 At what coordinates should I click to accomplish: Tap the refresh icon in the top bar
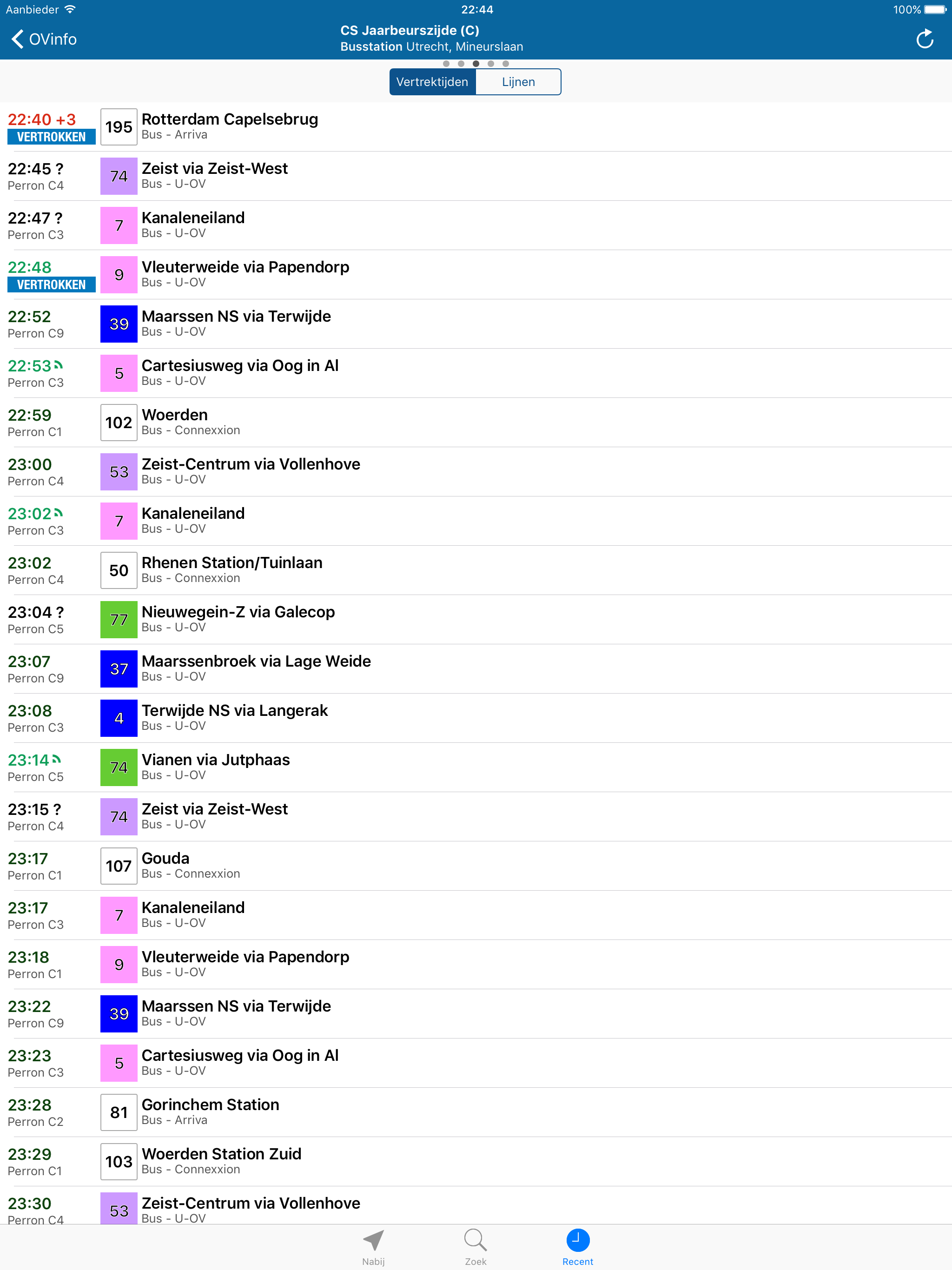[x=925, y=39]
